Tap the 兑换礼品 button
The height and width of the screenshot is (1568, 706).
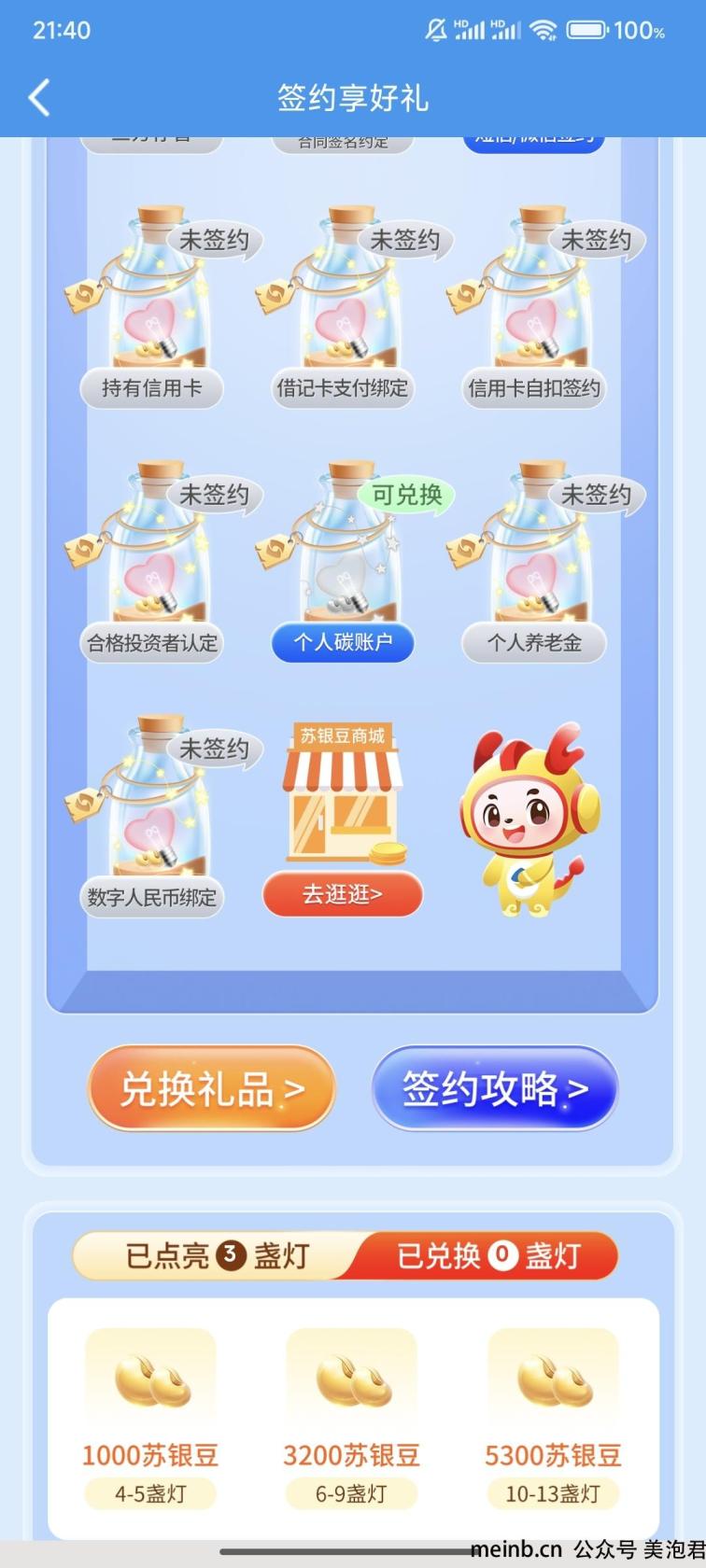(212, 1088)
